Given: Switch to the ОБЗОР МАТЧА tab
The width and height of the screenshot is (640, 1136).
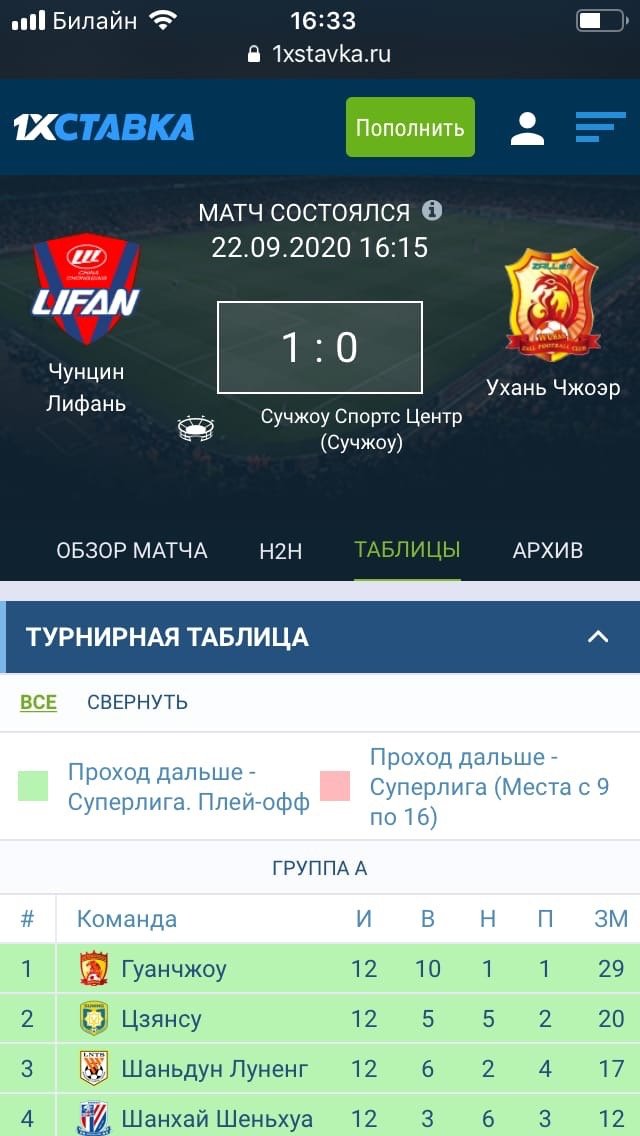Looking at the screenshot, I should [x=132, y=550].
